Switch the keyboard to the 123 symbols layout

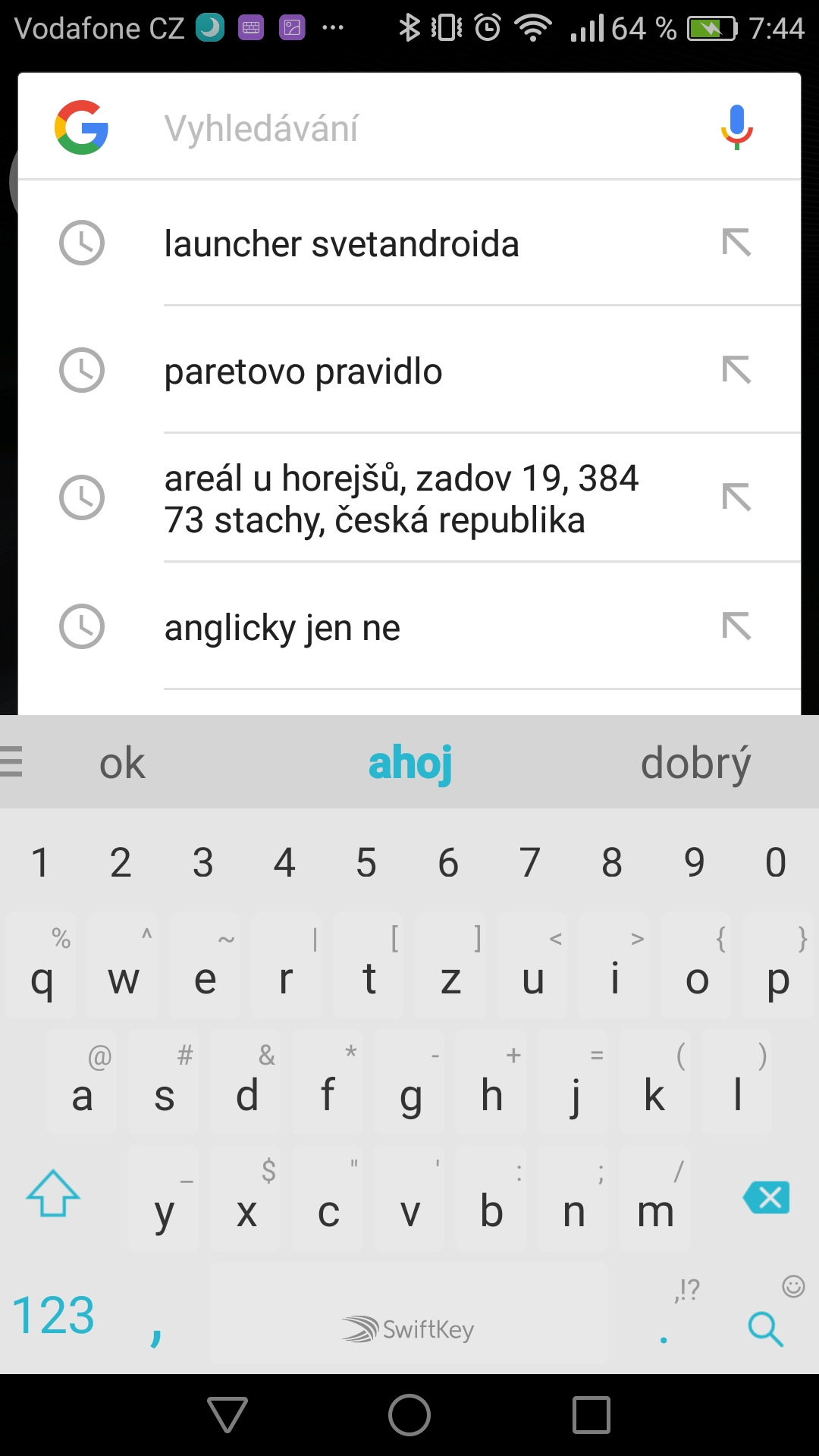click(x=53, y=1316)
